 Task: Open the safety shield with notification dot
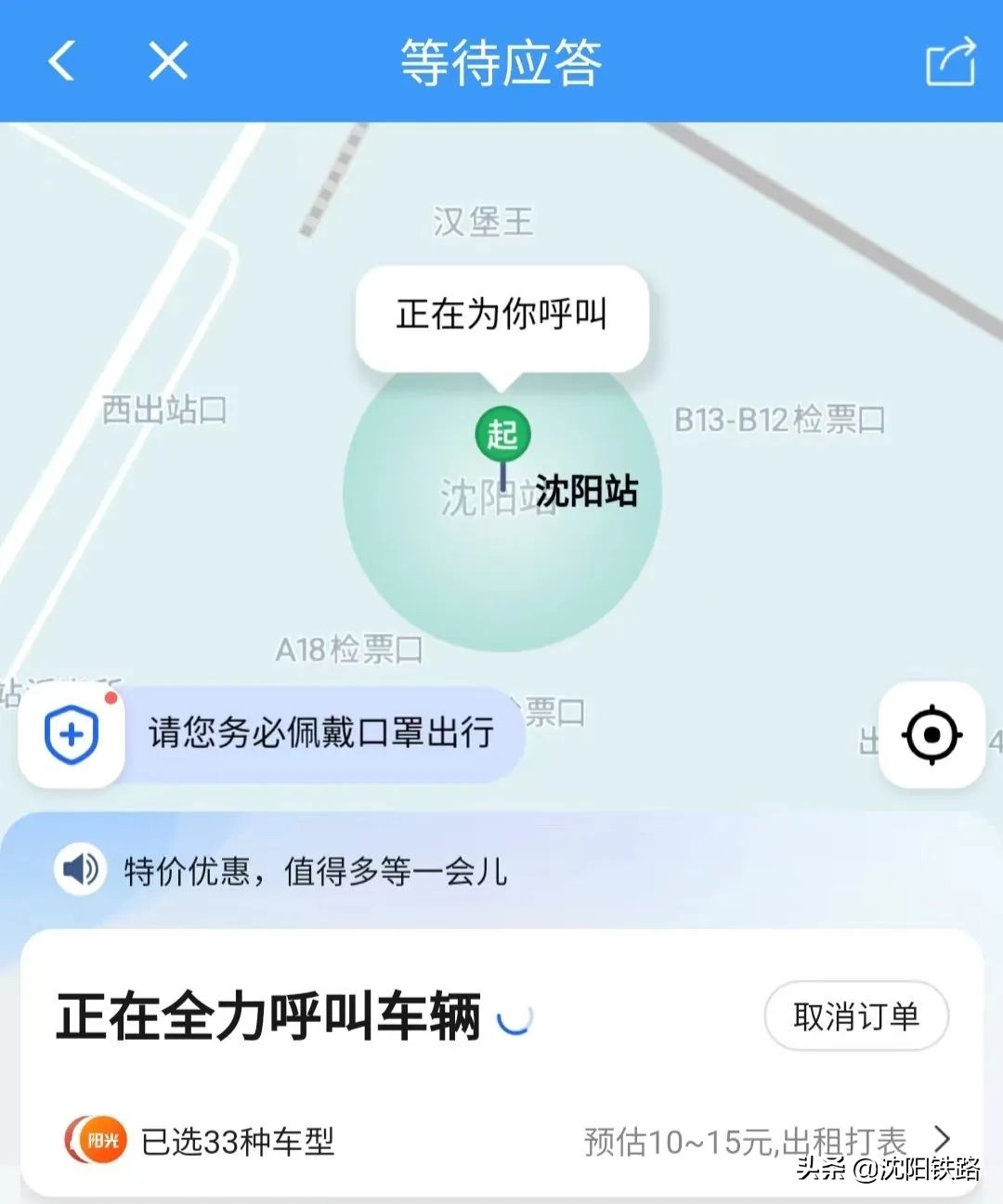tap(72, 735)
